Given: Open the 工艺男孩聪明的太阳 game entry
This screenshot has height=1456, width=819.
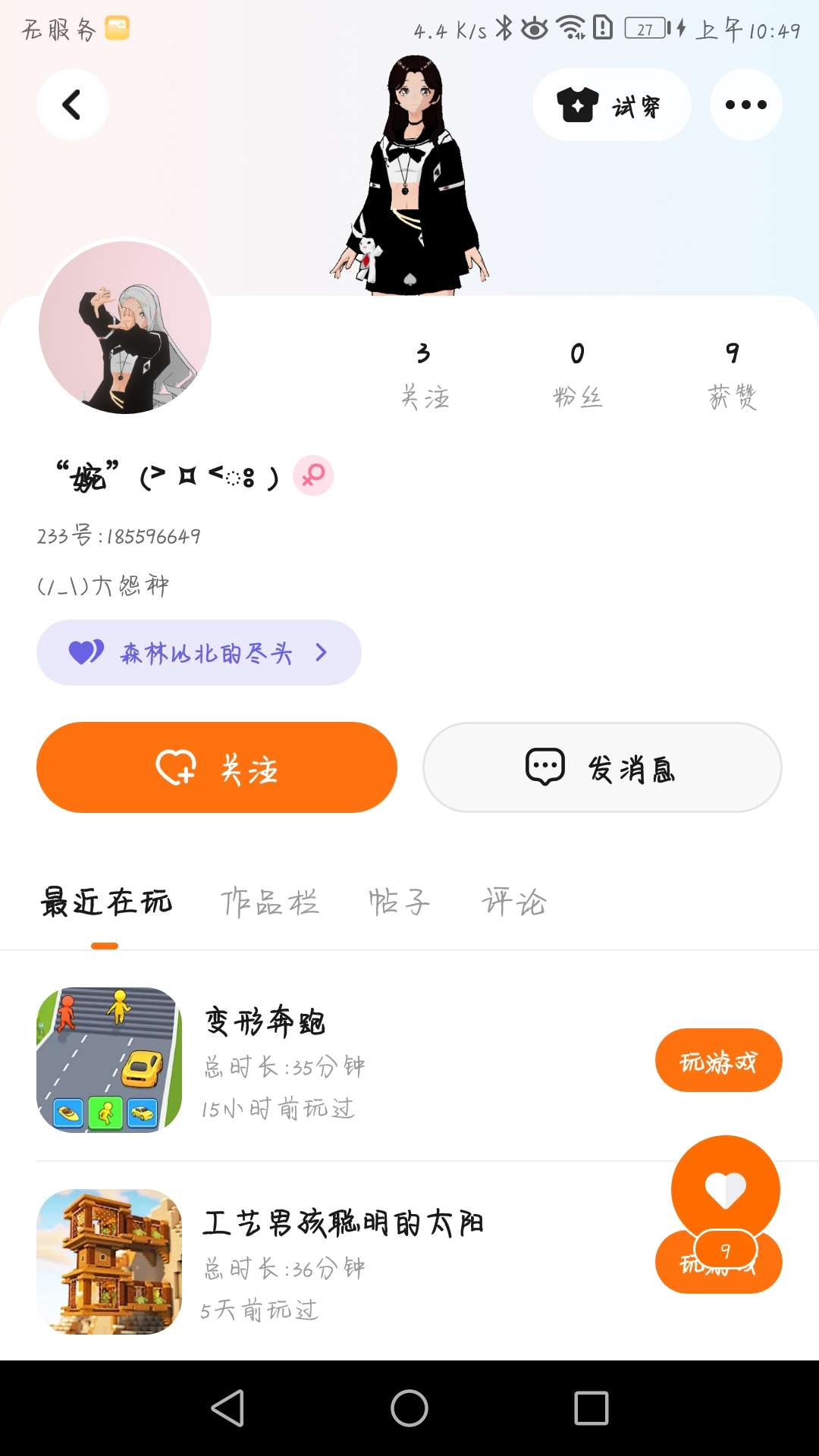Looking at the screenshot, I should click(341, 1261).
